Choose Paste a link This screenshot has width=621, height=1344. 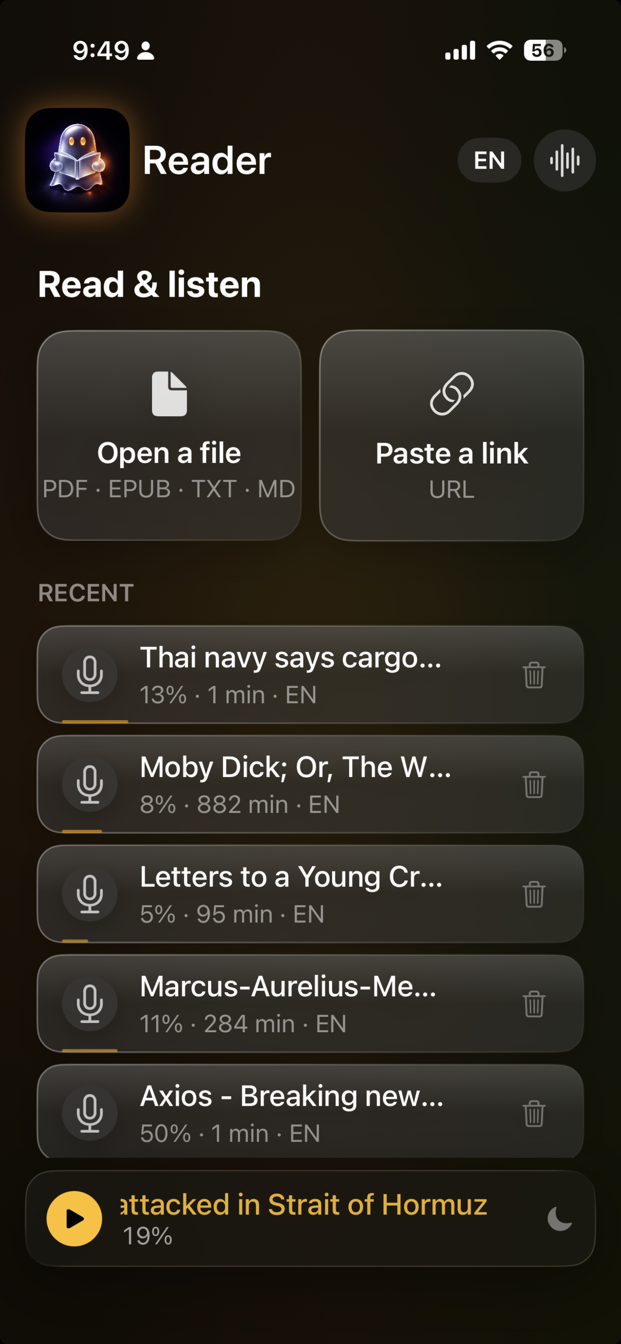[451, 435]
